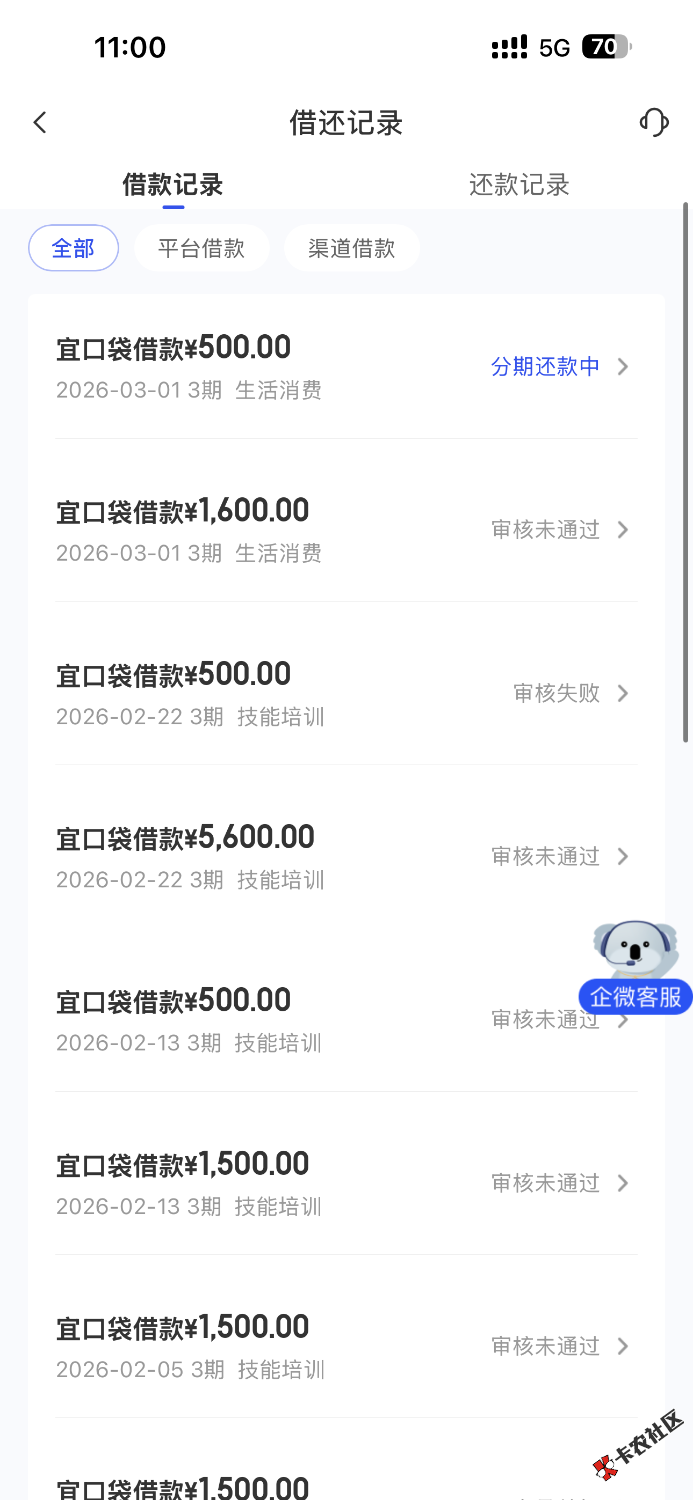Switch to the 还款记录 tab
The height and width of the screenshot is (1500, 693).
[x=519, y=185]
